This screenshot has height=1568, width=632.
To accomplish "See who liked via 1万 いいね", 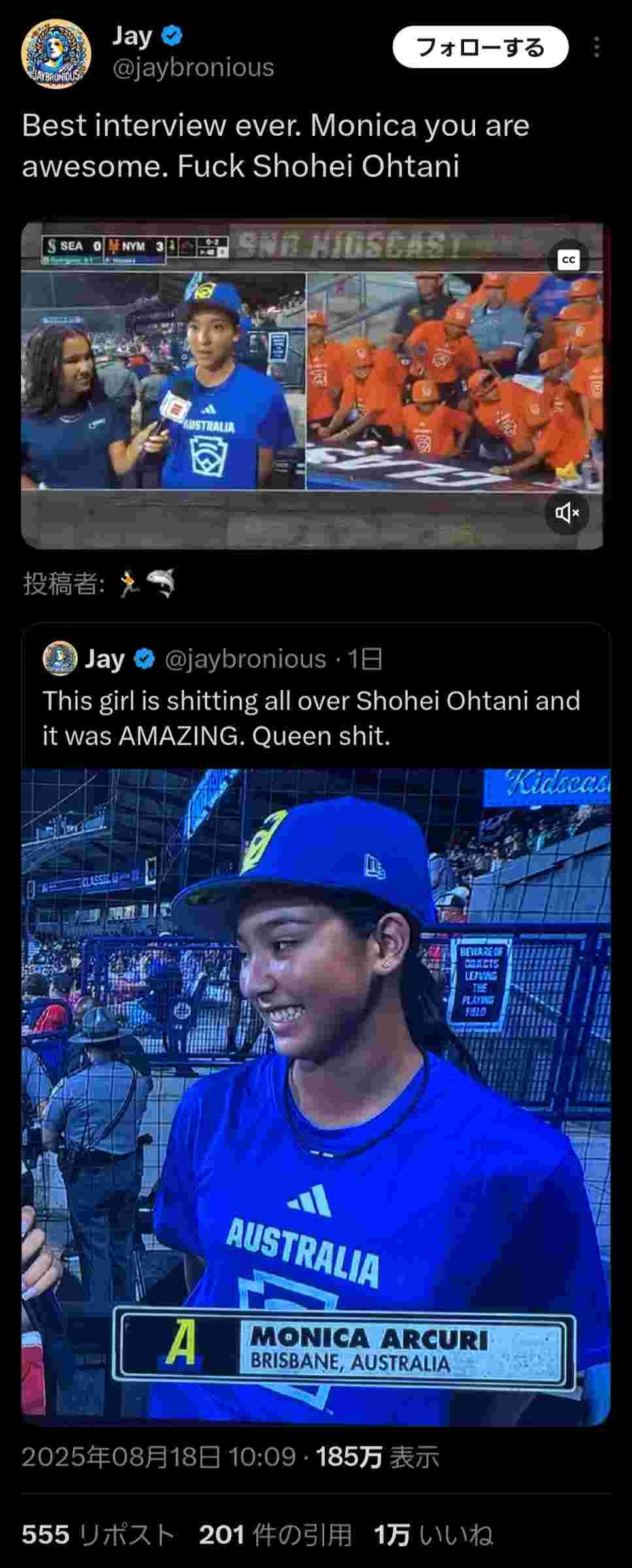I will coord(433,1535).
